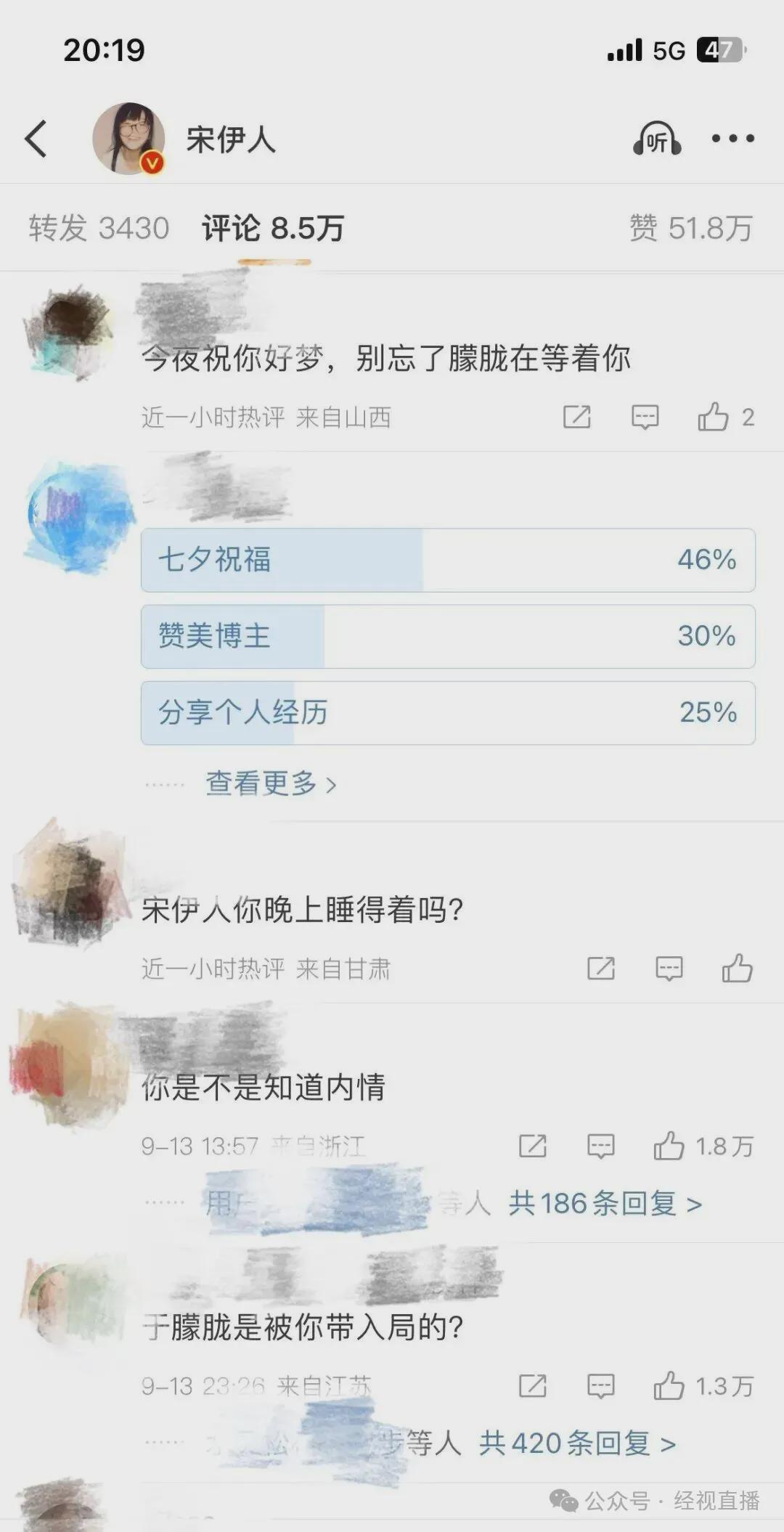
Task: Share the 今夜祝你好梦 comment
Action: (577, 417)
